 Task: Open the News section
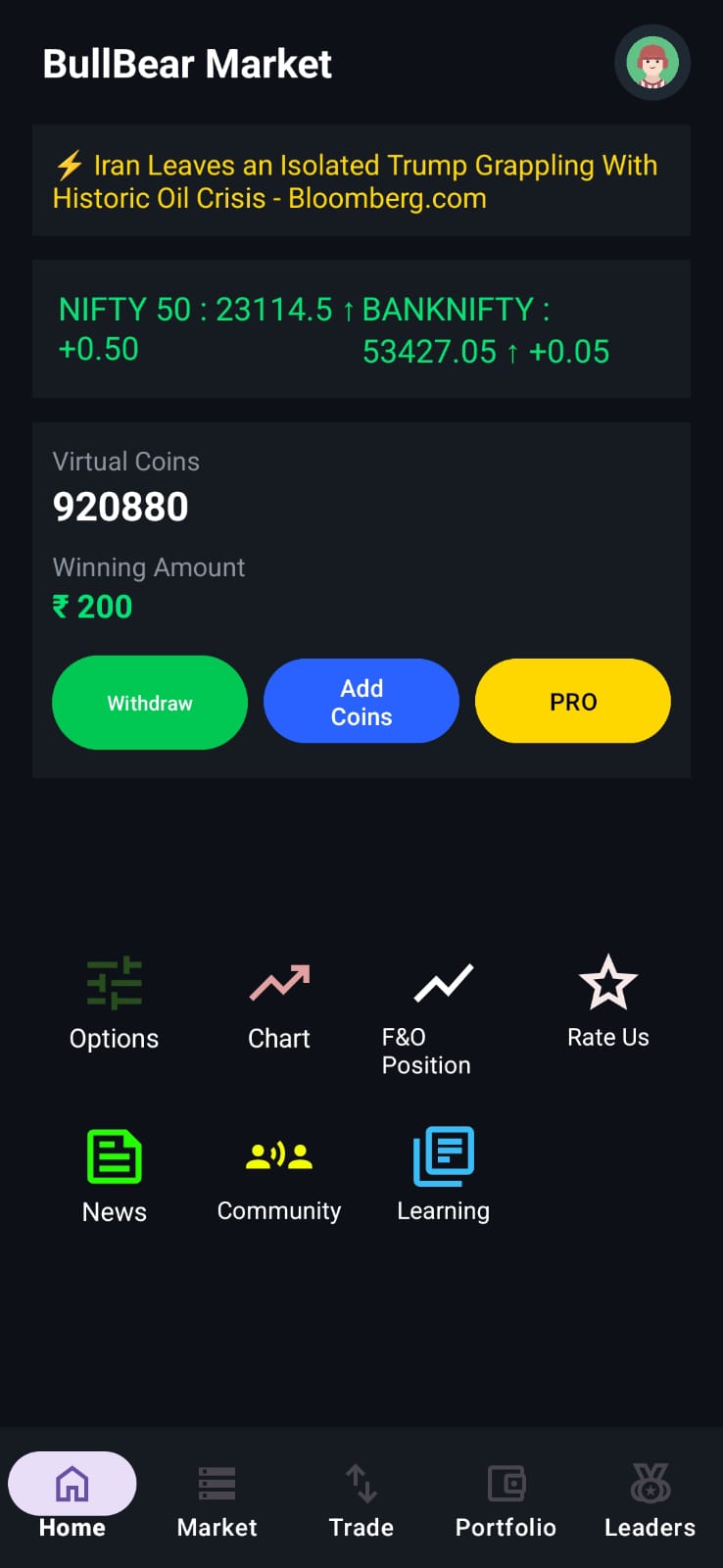tap(115, 1174)
